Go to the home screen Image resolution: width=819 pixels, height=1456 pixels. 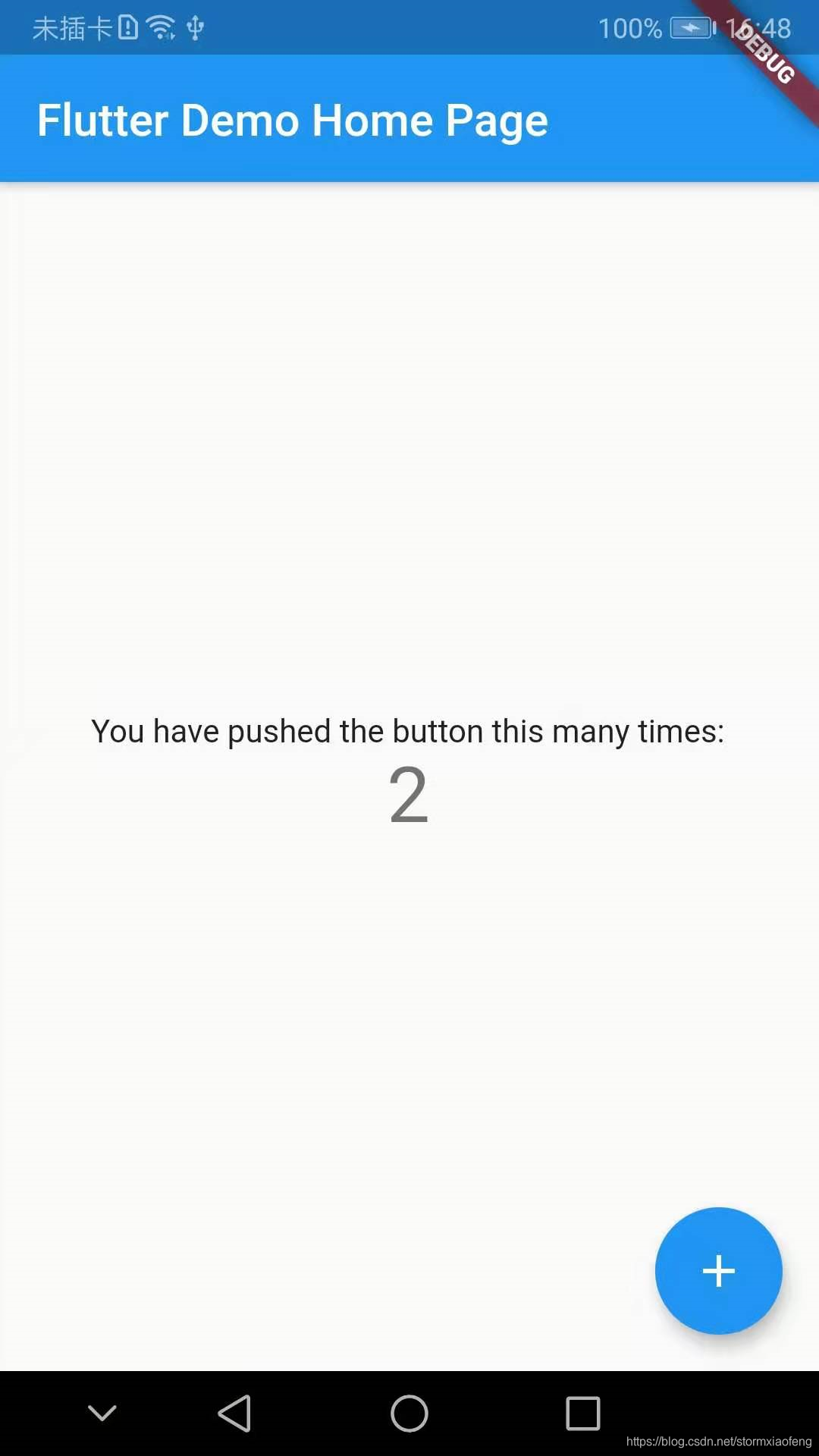click(409, 1414)
